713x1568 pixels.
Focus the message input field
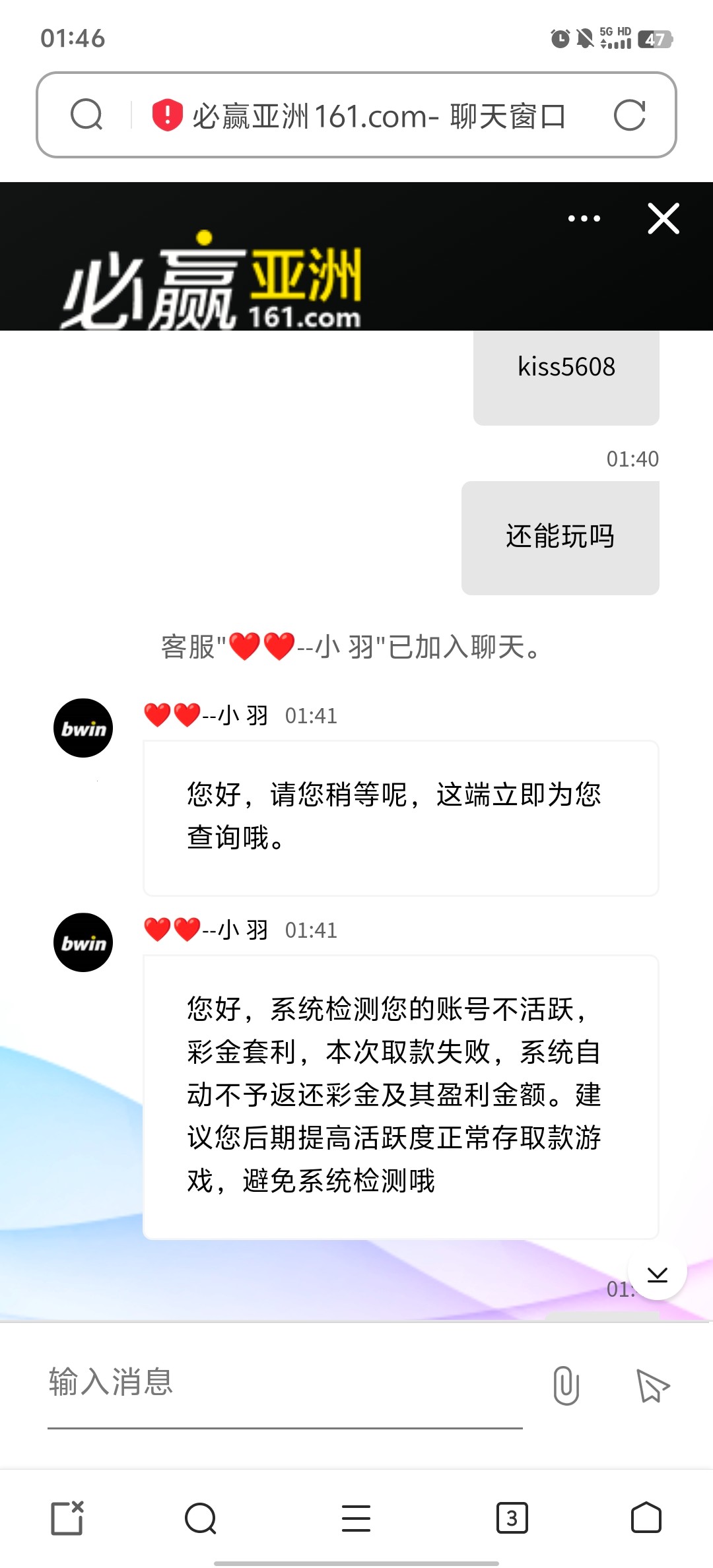coord(284,1383)
